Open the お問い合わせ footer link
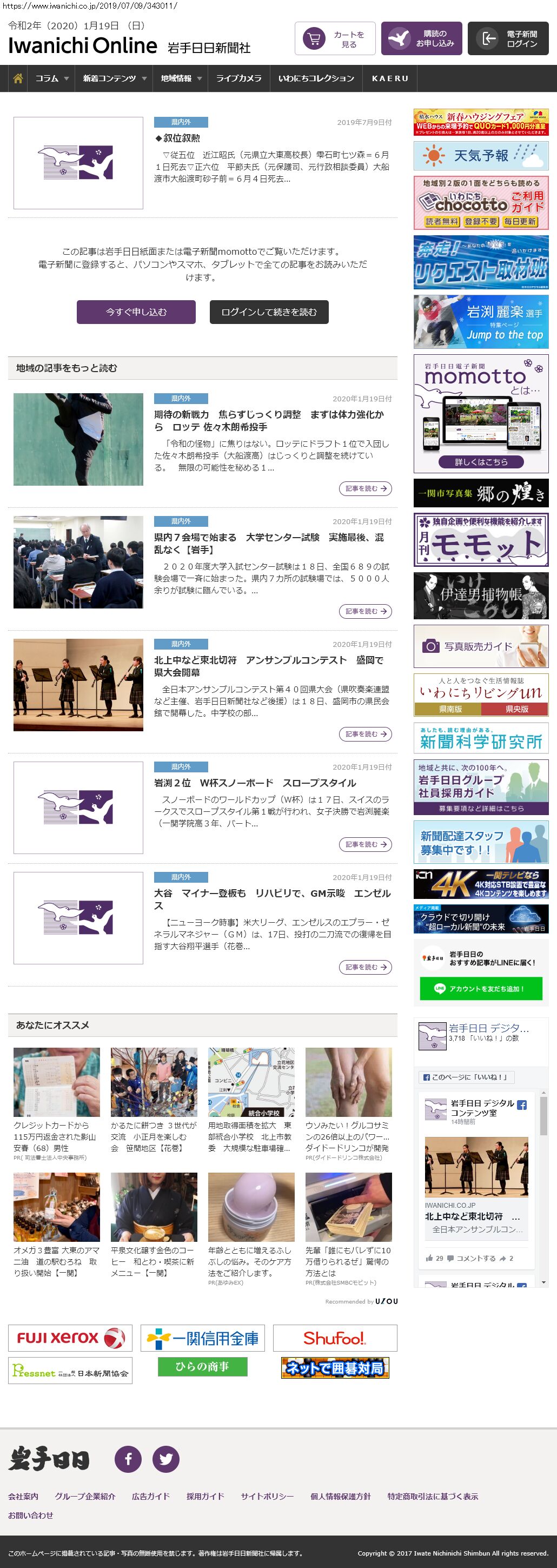This screenshot has width=557, height=1568. (x=30, y=1515)
